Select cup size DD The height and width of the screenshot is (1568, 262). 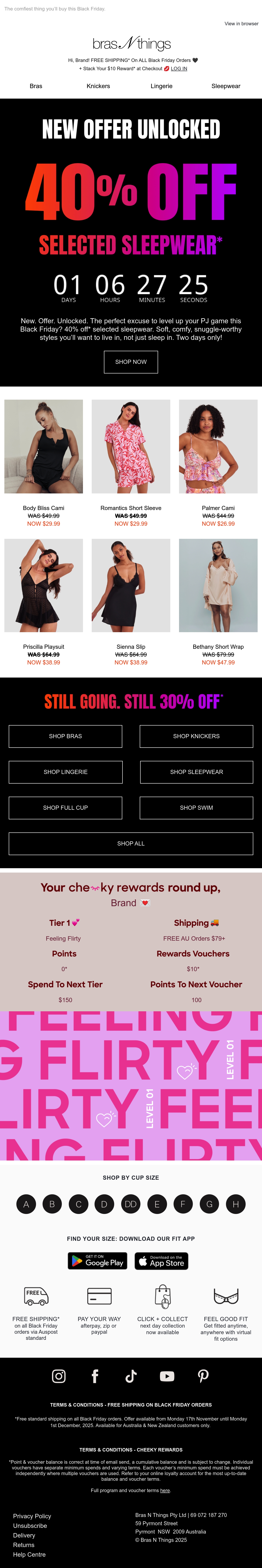pos(130,1204)
